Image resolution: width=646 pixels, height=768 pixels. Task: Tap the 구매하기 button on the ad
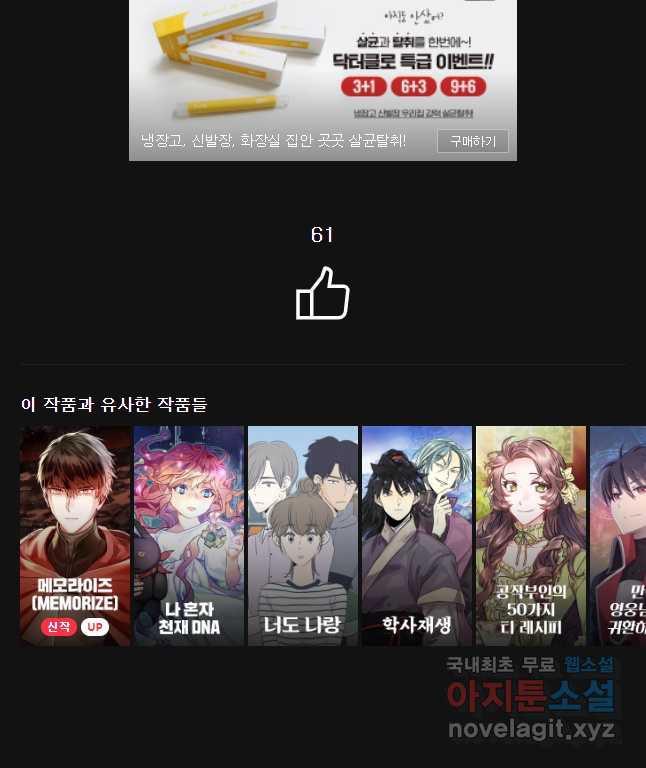472,141
